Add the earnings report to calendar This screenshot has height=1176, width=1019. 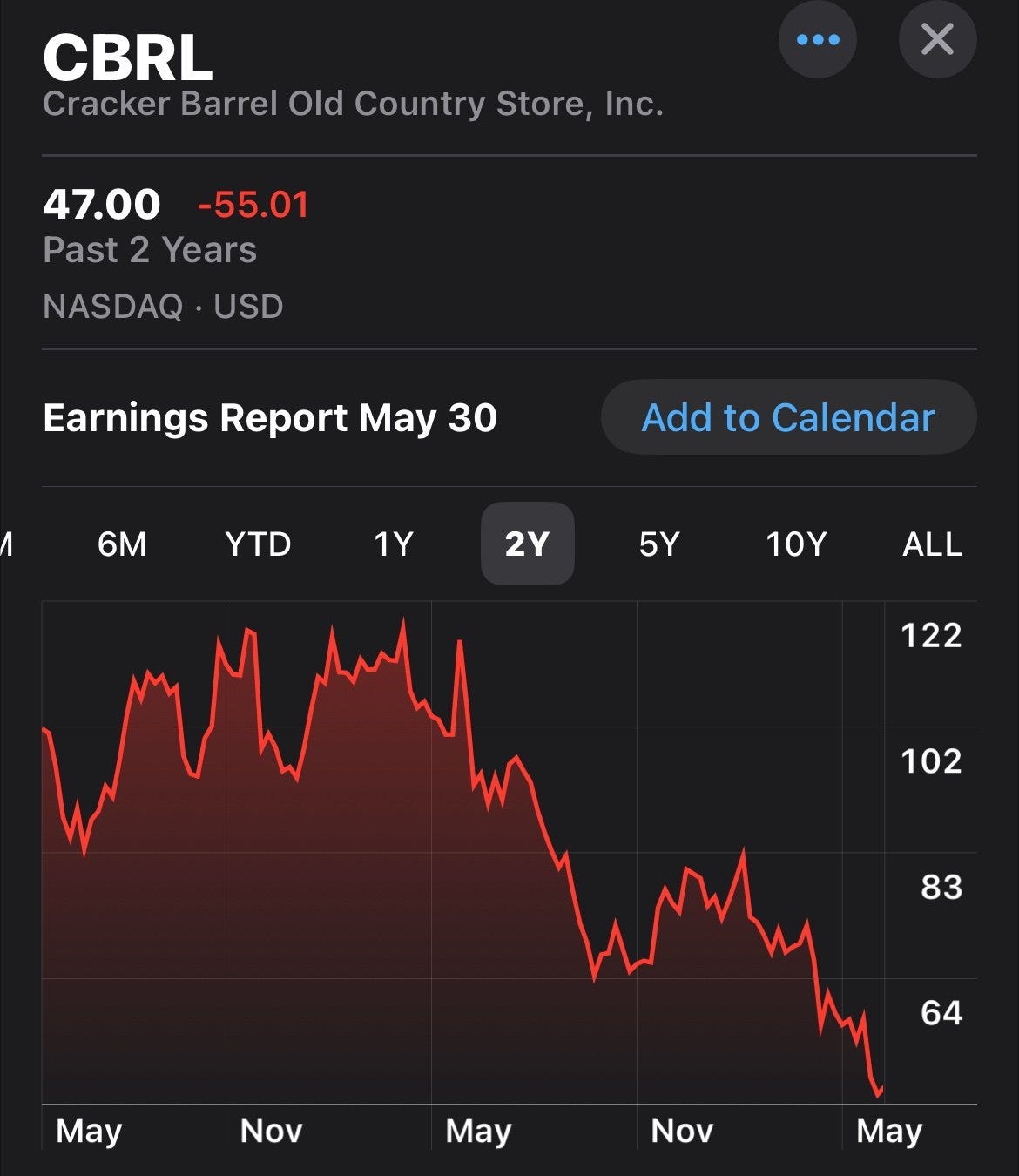click(788, 417)
